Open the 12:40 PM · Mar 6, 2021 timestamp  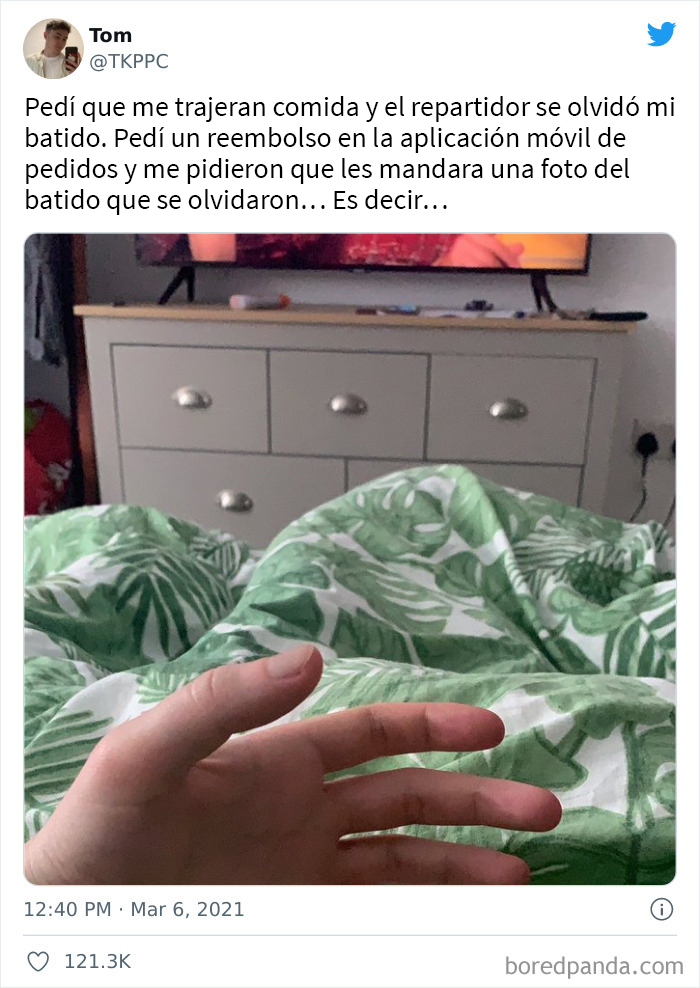pos(134,910)
